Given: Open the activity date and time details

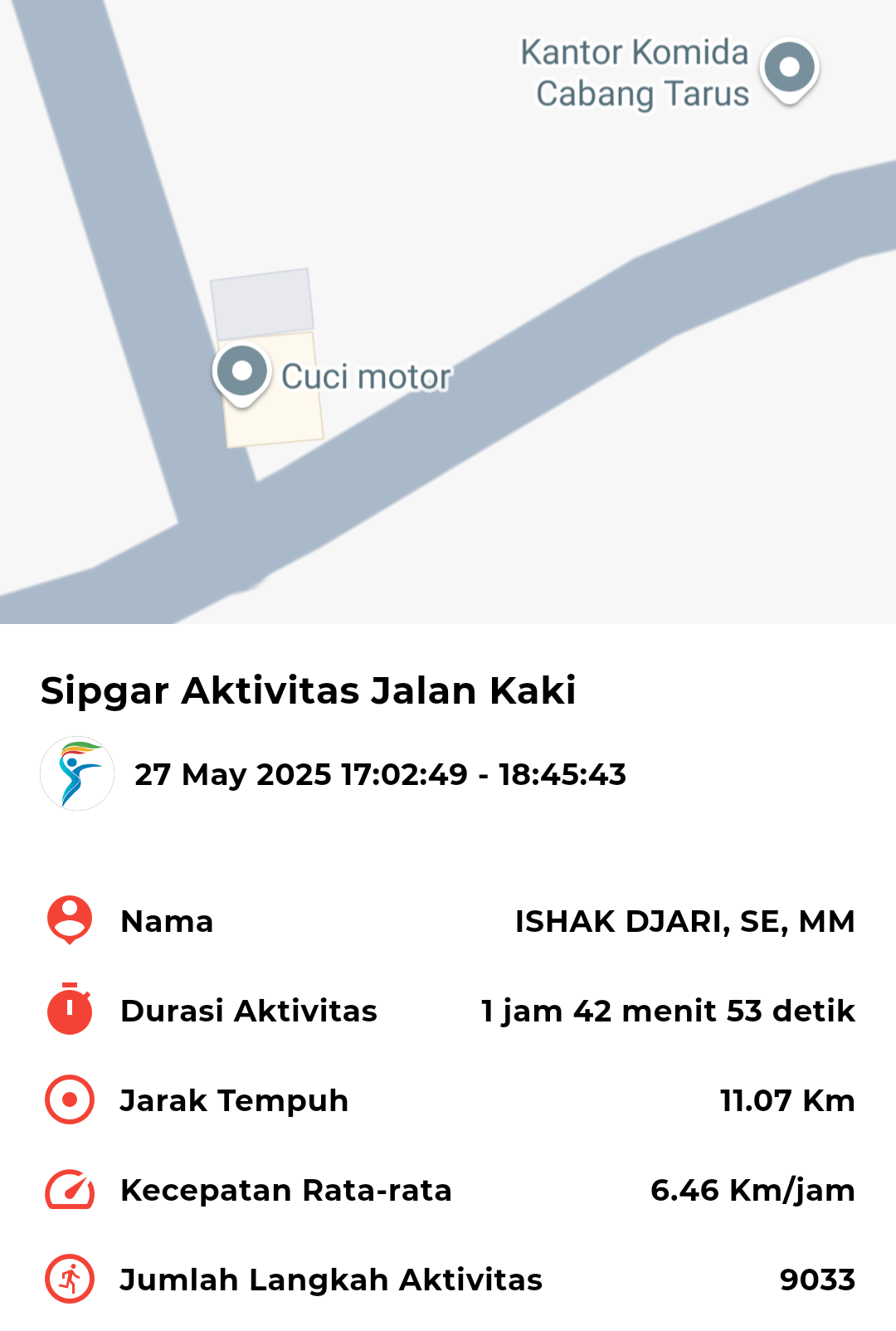Looking at the screenshot, I should click(380, 775).
